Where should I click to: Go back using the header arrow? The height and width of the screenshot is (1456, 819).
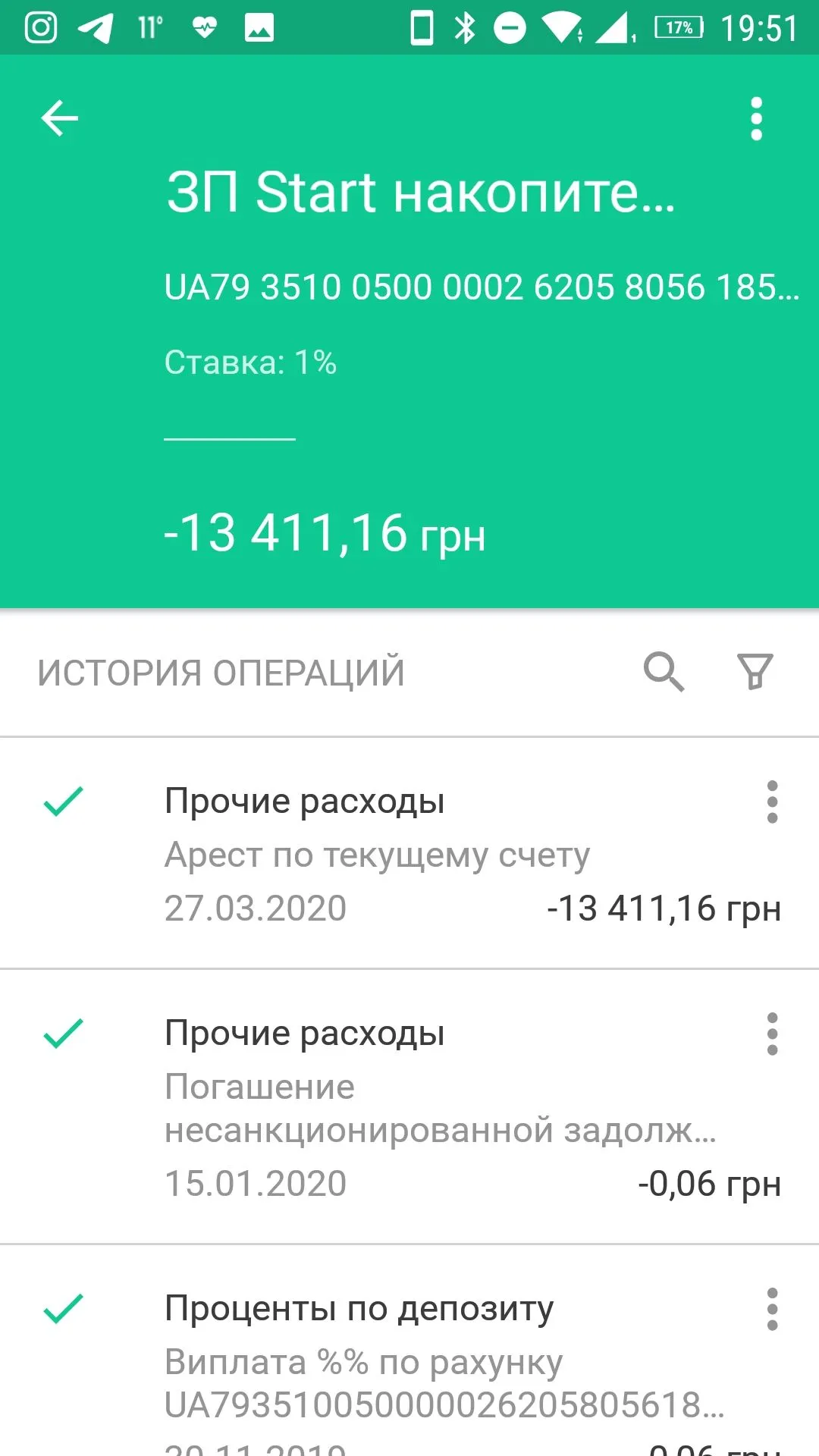[60, 119]
